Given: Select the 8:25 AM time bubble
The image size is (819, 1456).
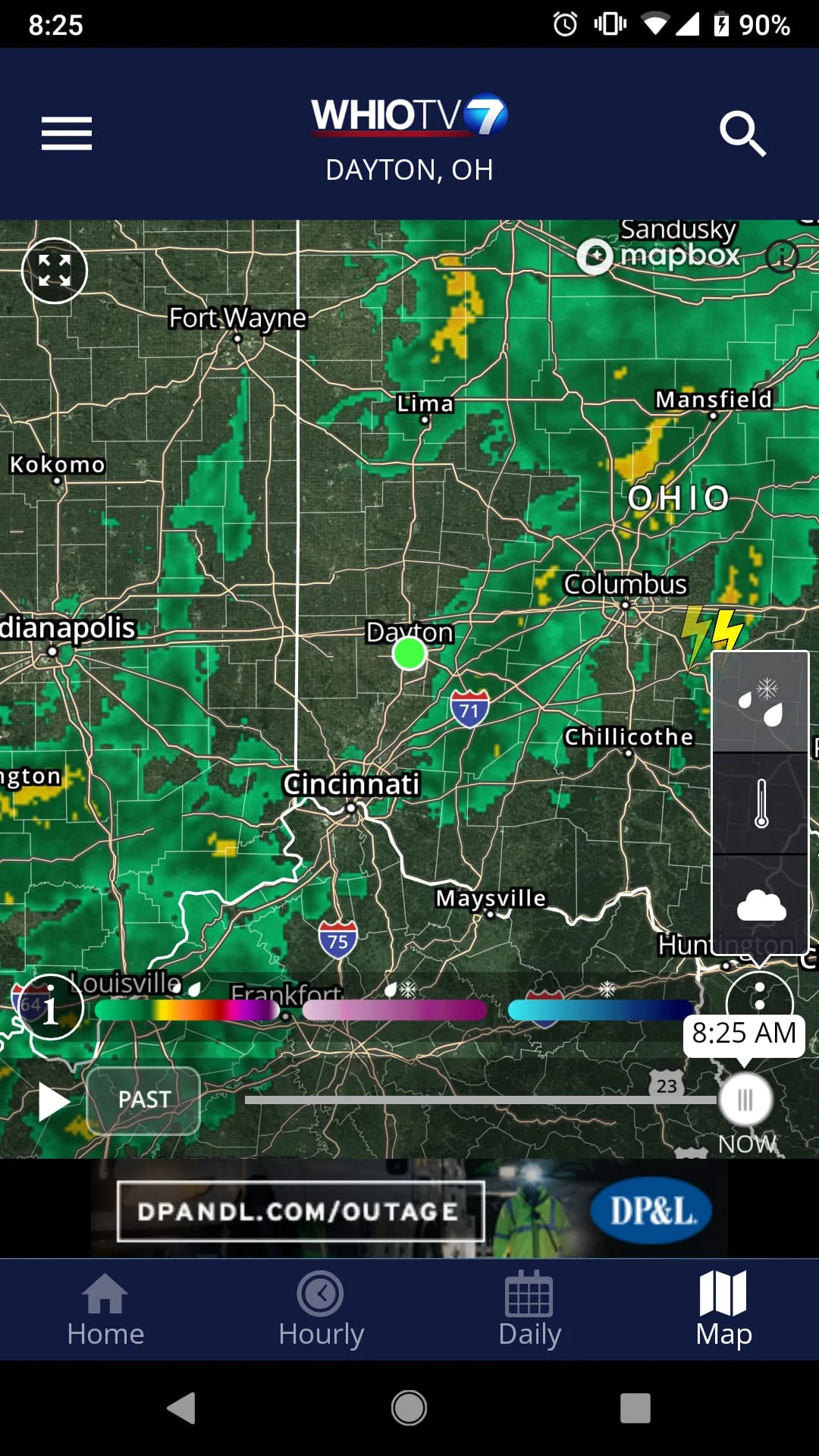Looking at the screenshot, I should pyautogui.click(x=743, y=1033).
